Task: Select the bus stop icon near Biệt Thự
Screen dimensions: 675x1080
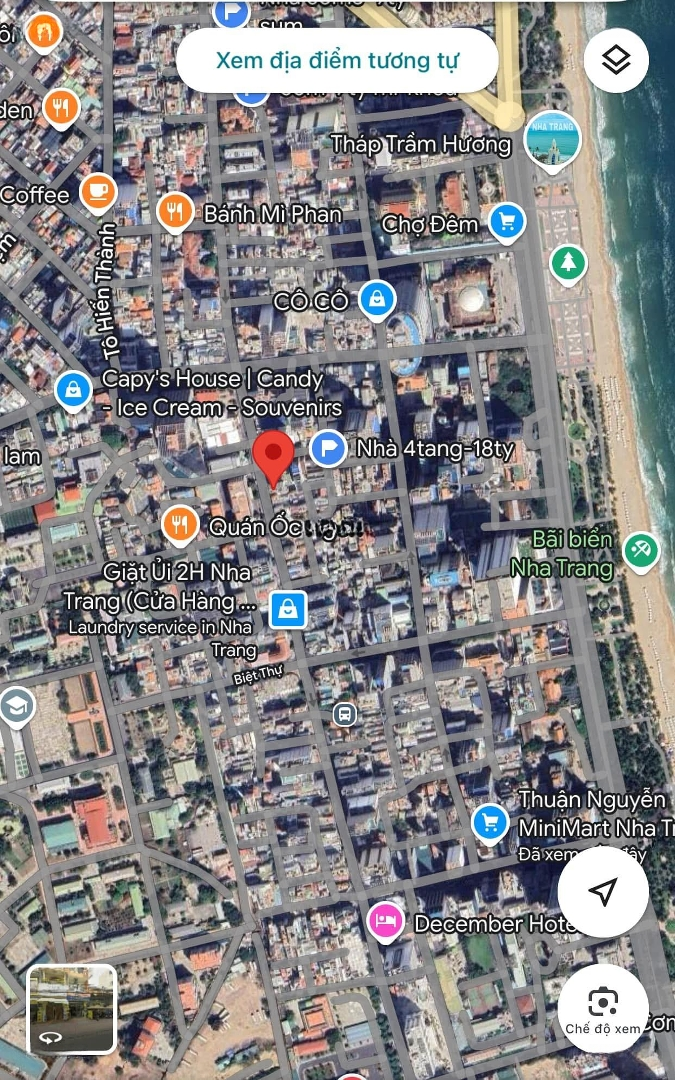Action: (344, 714)
